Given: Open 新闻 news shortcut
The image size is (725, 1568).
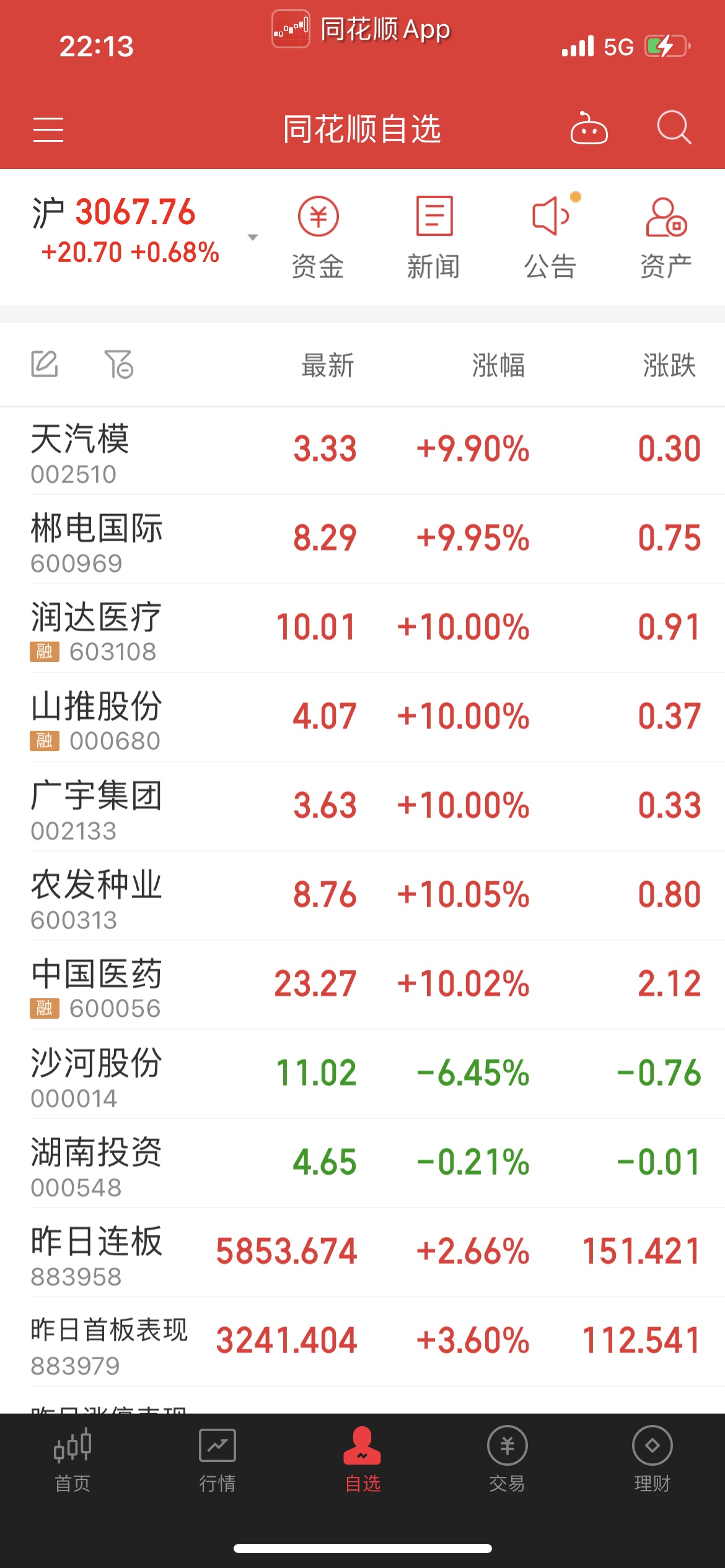Looking at the screenshot, I should (434, 237).
